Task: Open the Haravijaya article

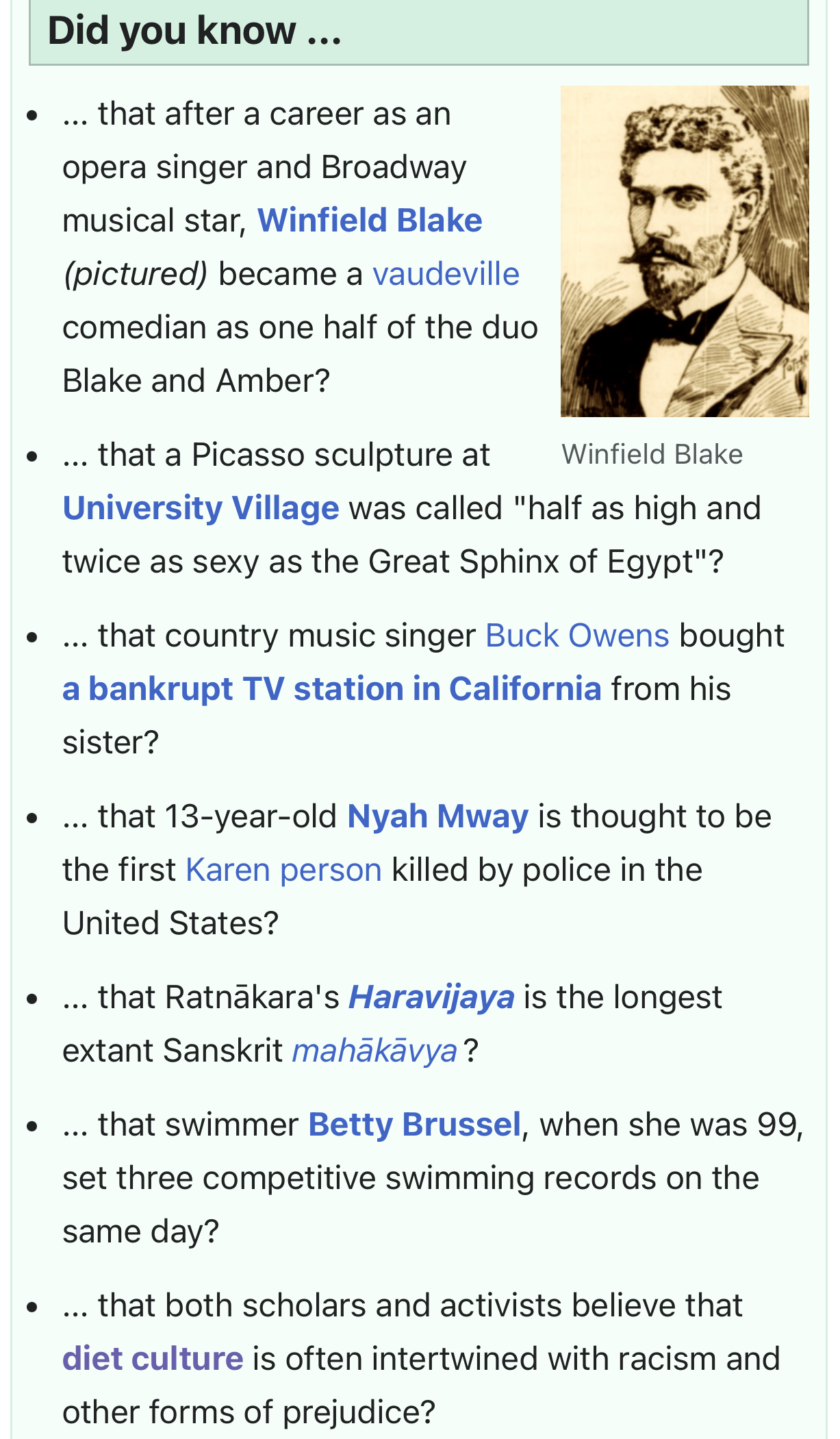Action: click(x=431, y=997)
